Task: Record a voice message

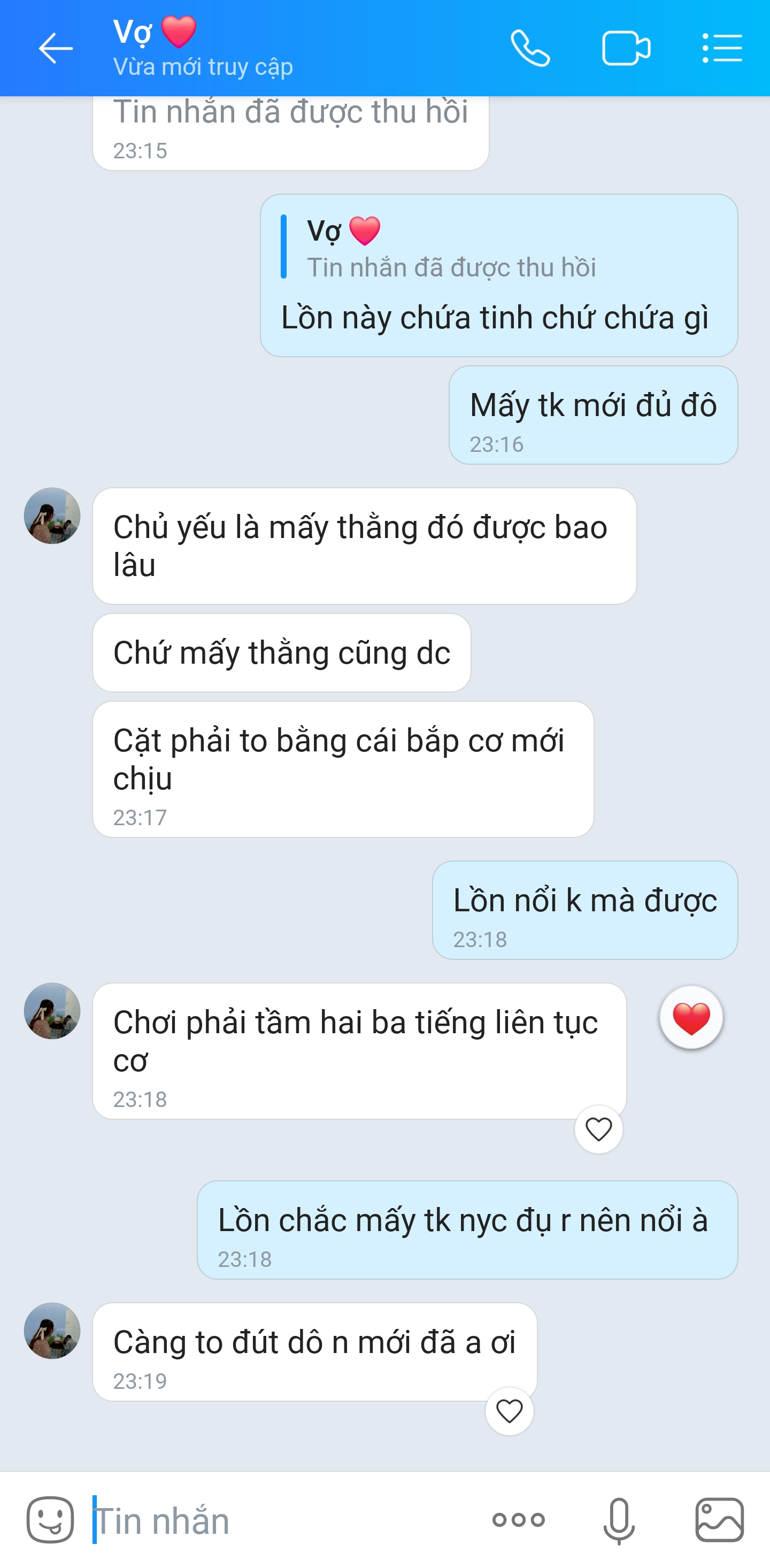Action: [x=619, y=1520]
